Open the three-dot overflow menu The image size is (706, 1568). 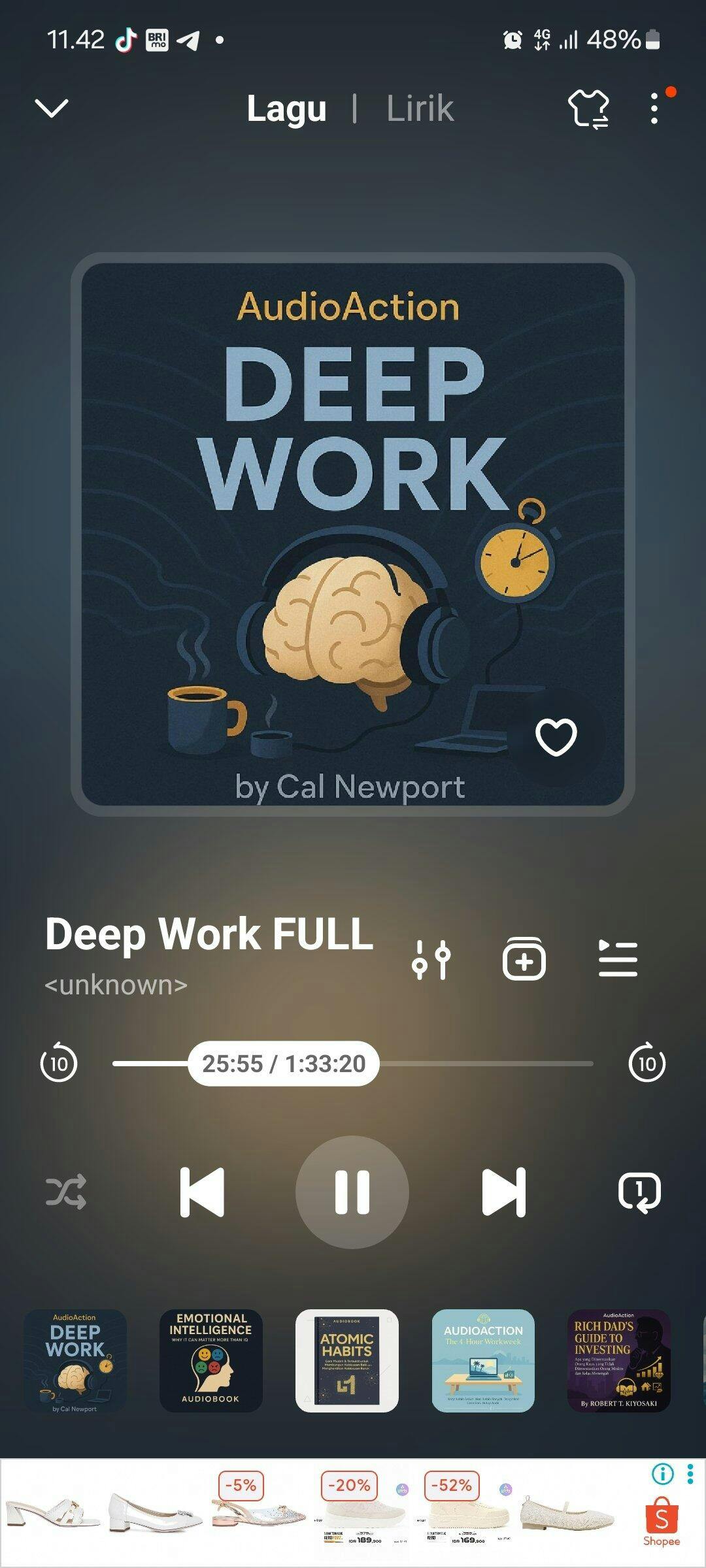[654, 108]
